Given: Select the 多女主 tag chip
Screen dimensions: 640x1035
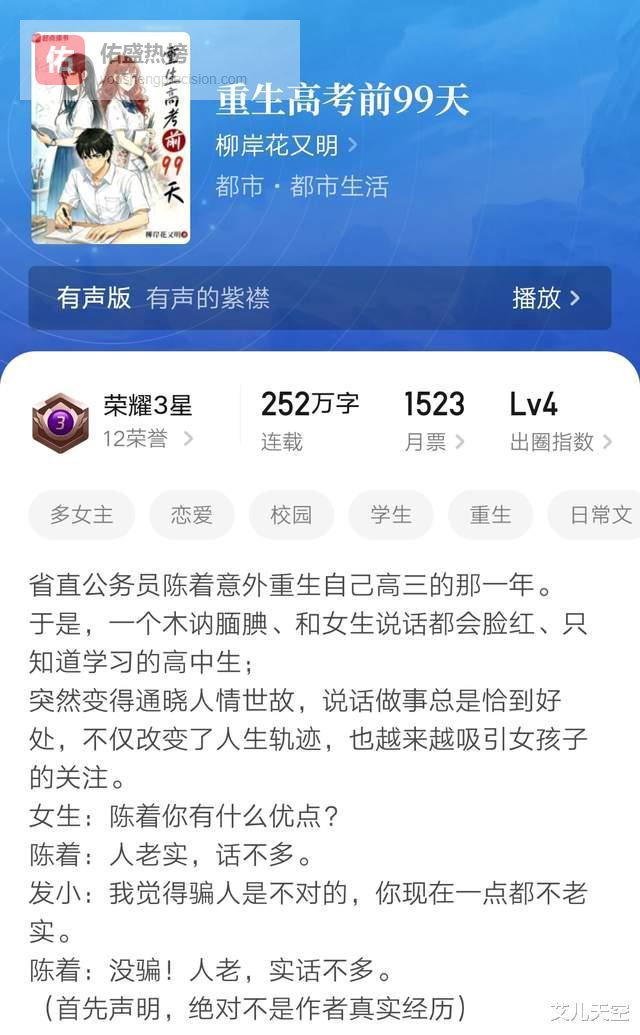Looking at the screenshot, I should 82,515.
